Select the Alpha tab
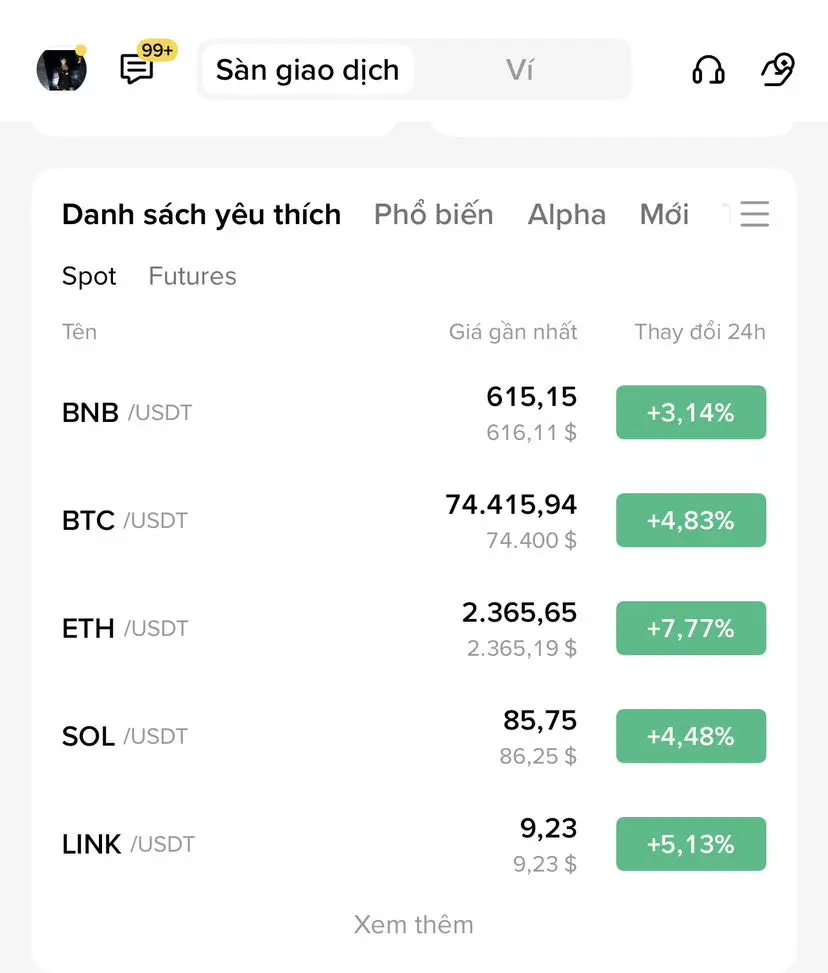 (x=566, y=214)
